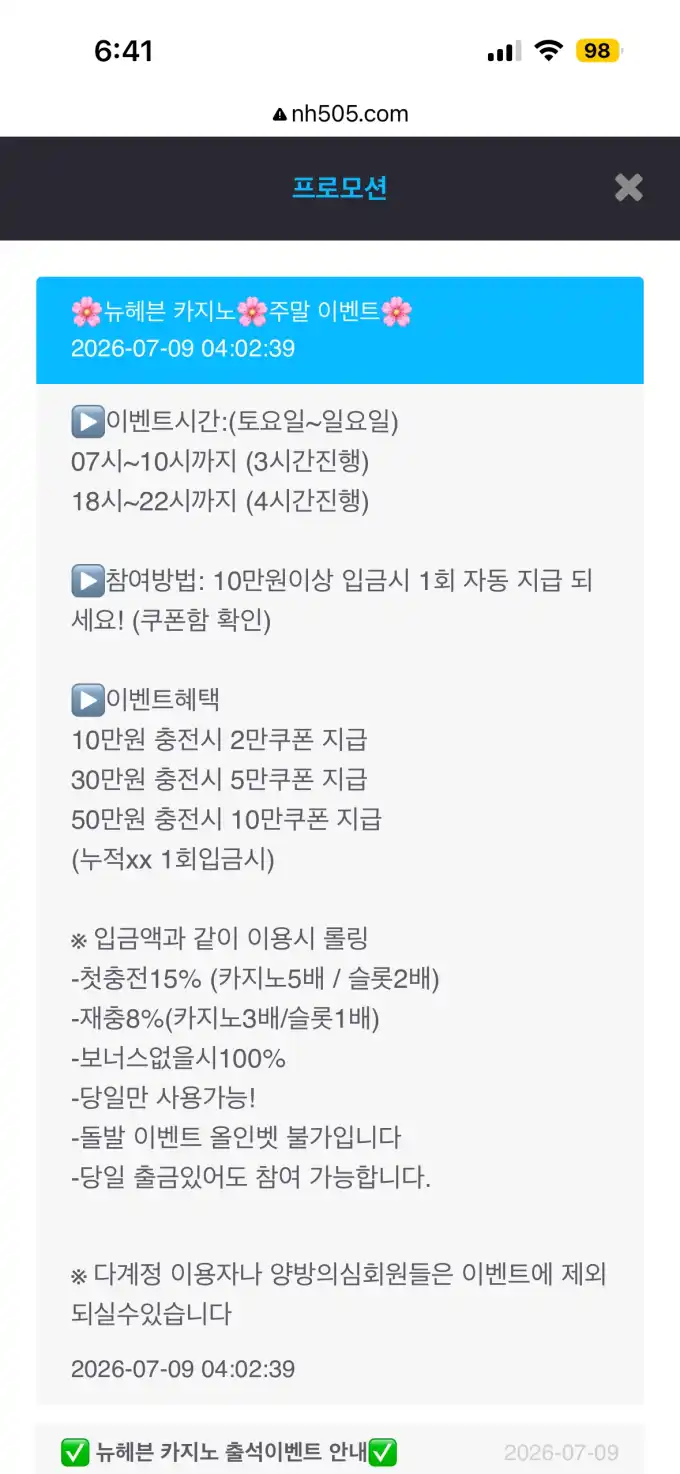Tap the nh505.com address bar

340,114
